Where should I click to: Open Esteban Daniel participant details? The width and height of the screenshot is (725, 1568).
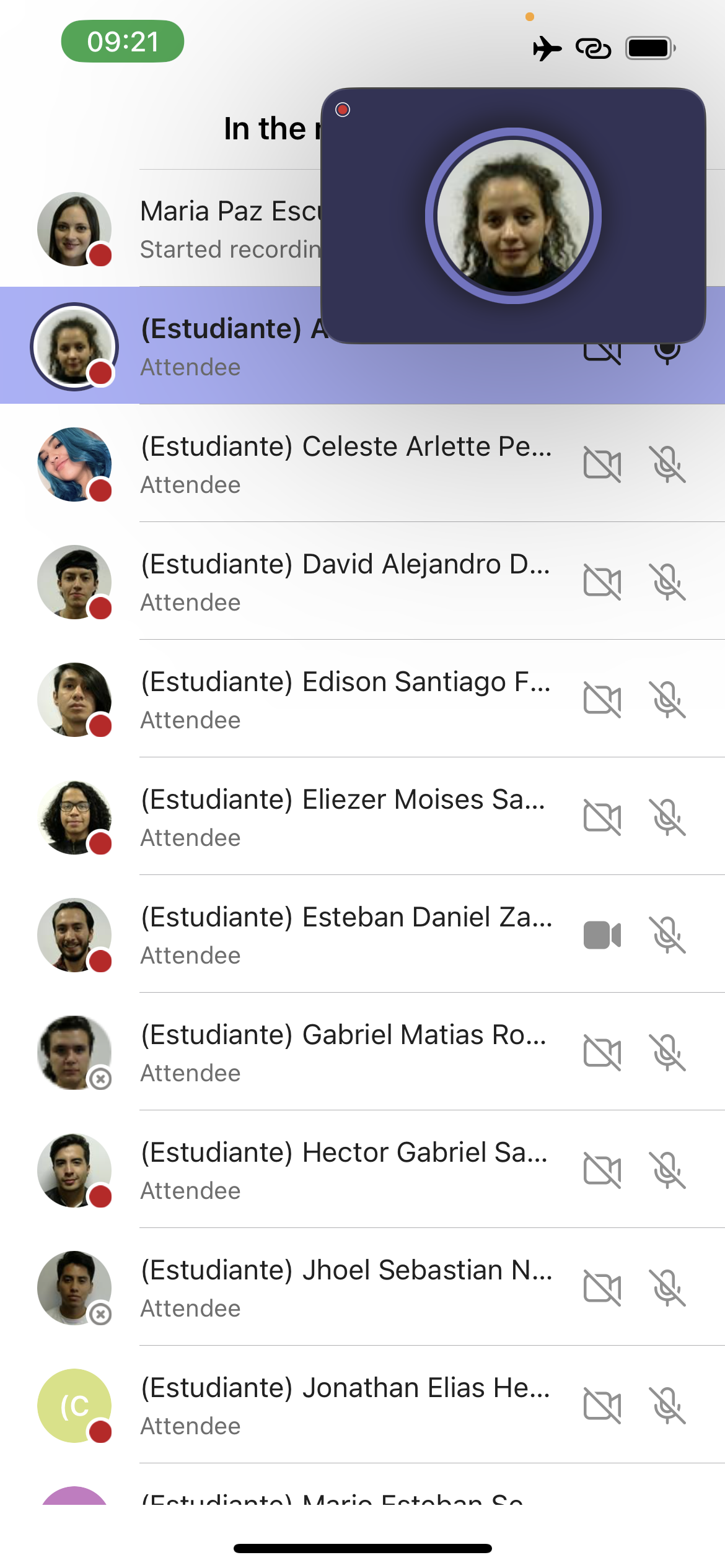click(x=346, y=934)
